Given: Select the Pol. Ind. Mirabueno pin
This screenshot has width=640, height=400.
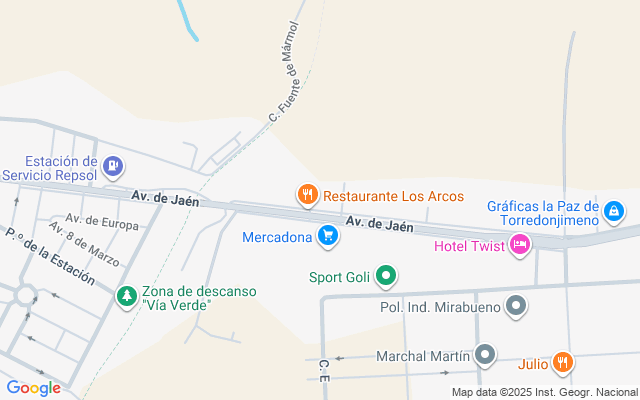Looking at the screenshot, I should click(x=516, y=305).
